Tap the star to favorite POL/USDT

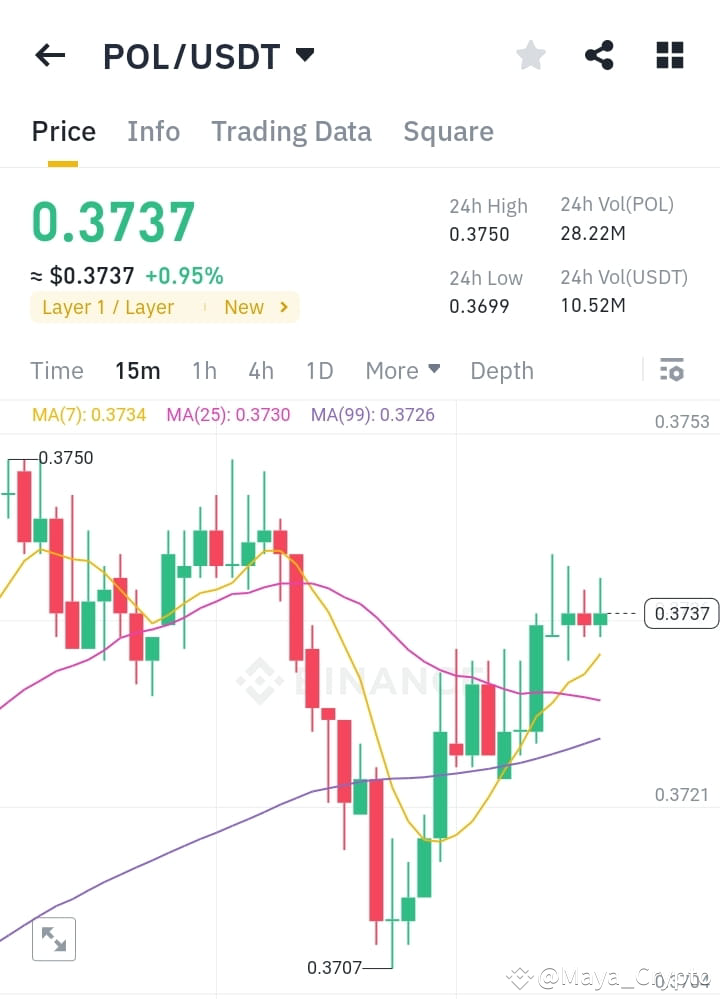click(530, 55)
